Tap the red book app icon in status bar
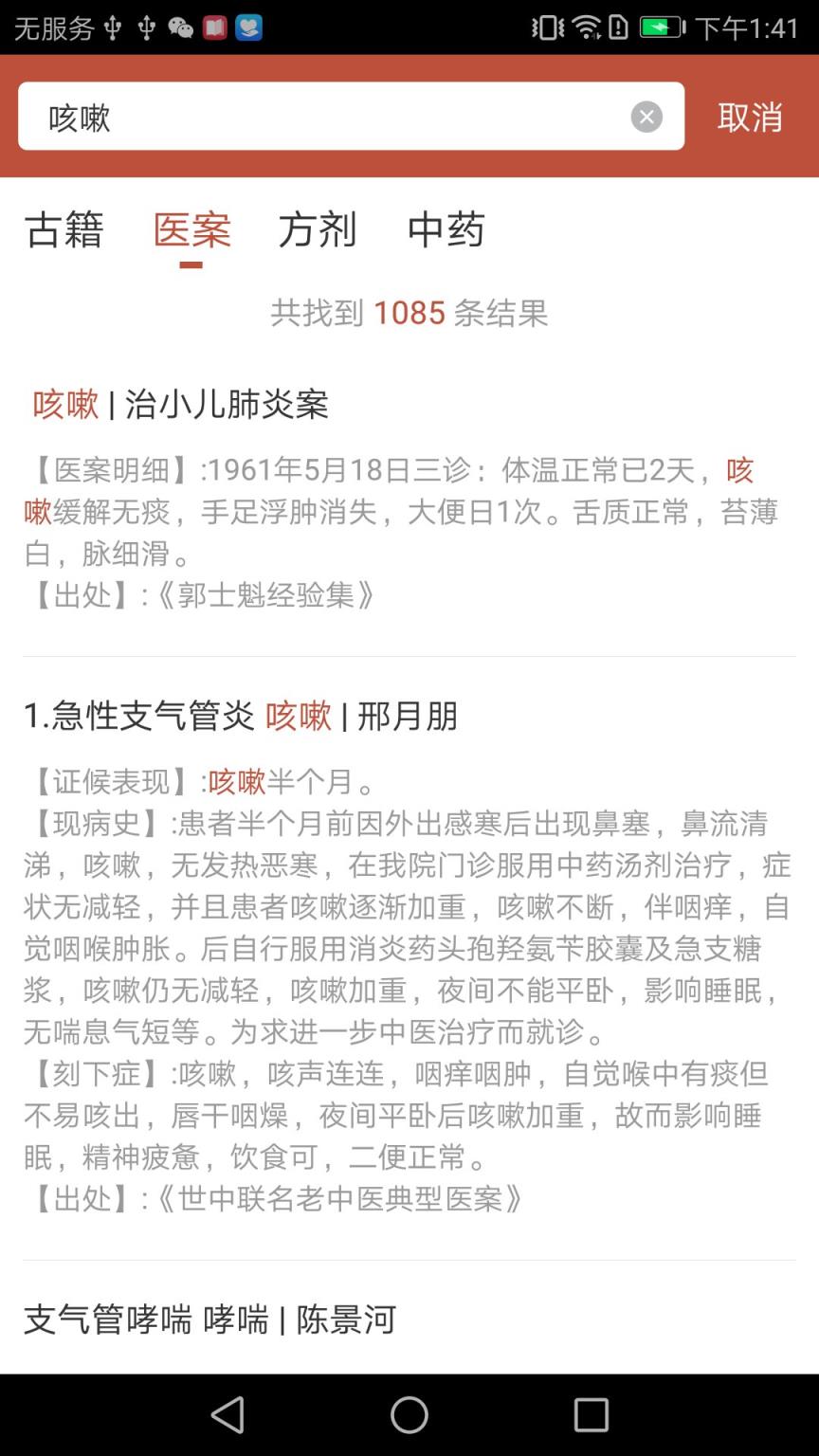819x1456 pixels. 214,27
